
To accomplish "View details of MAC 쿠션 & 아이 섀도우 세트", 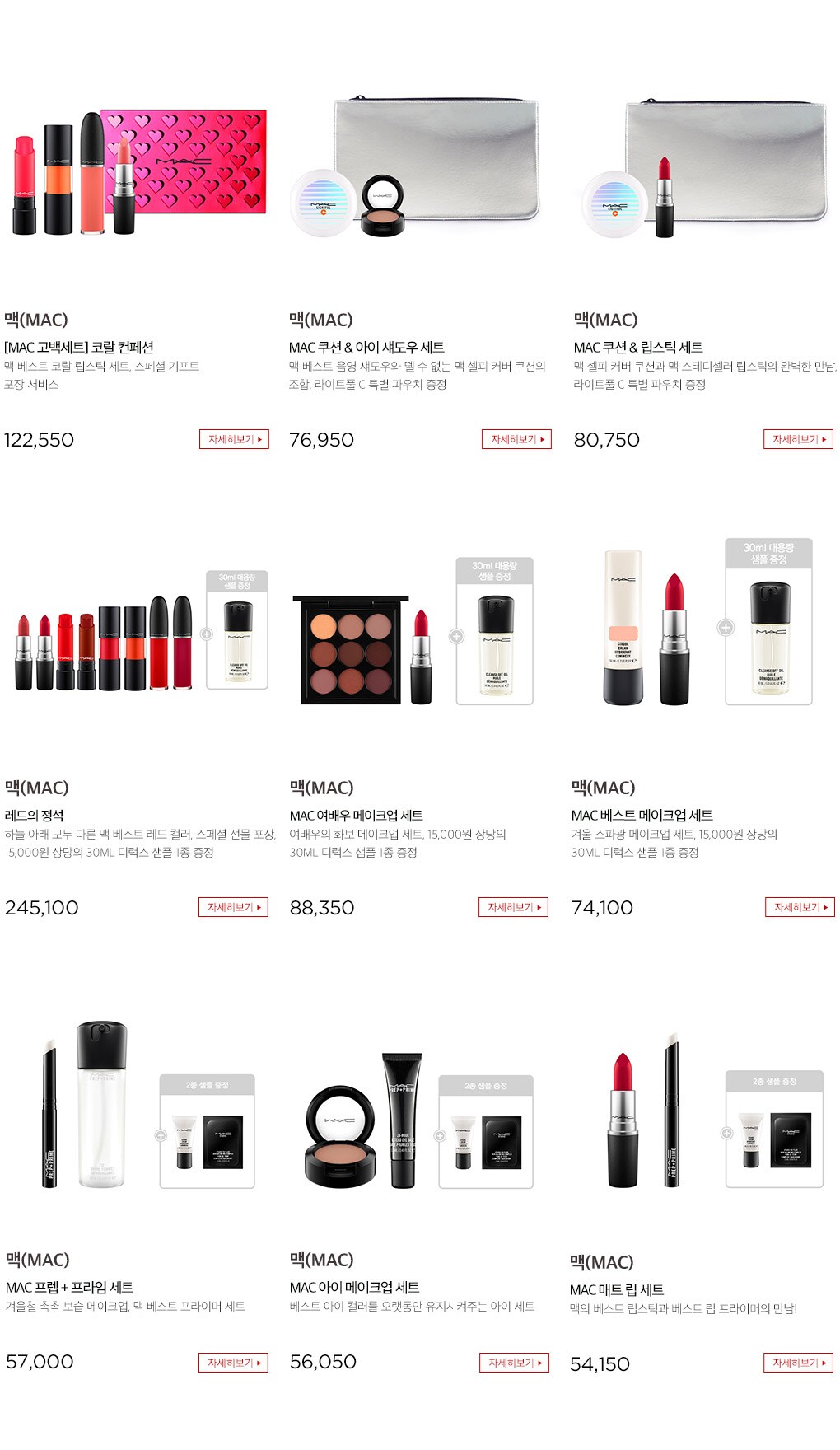I will pos(516,439).
